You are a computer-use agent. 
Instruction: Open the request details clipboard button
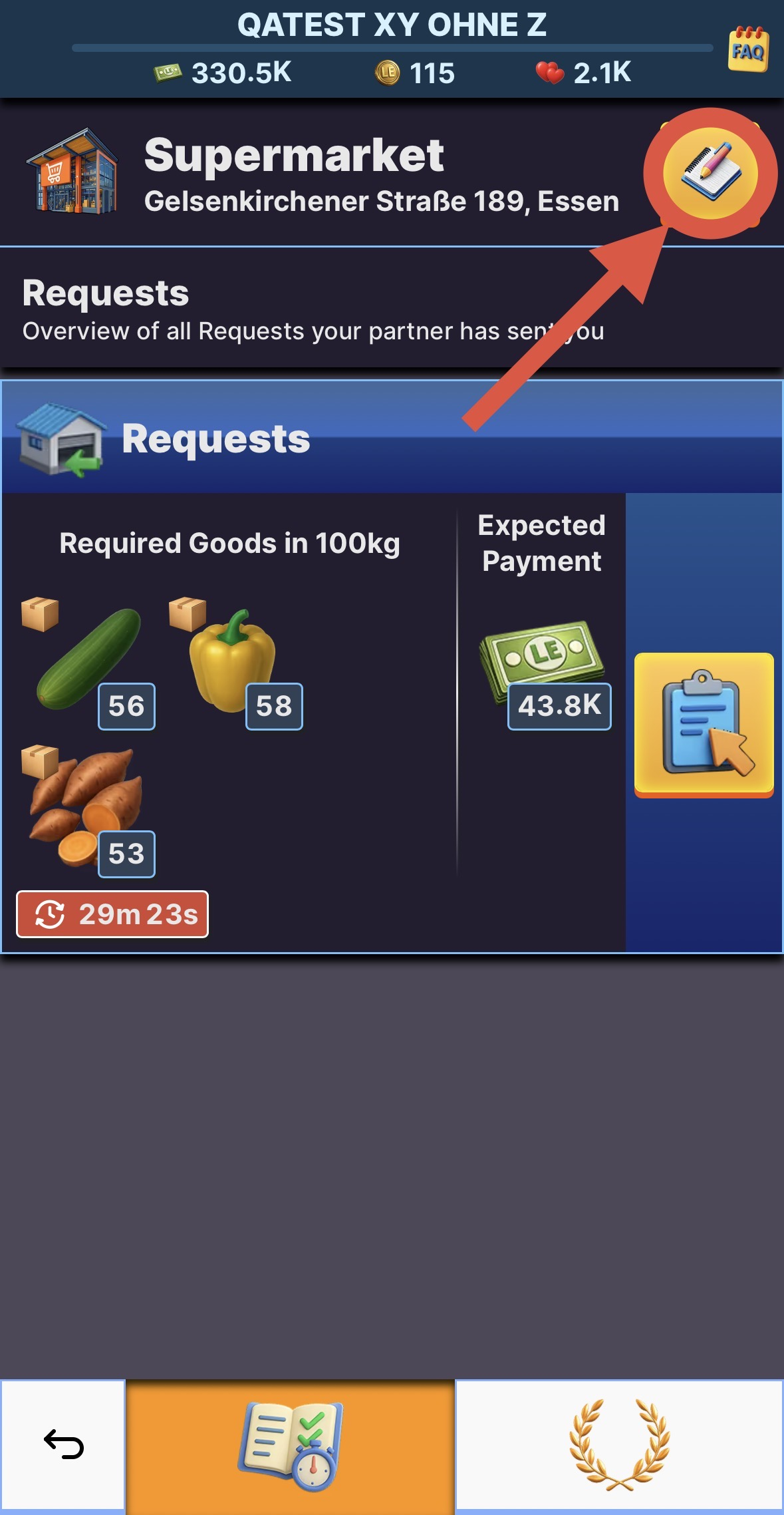pyautogui.click(x=704, y=724)
